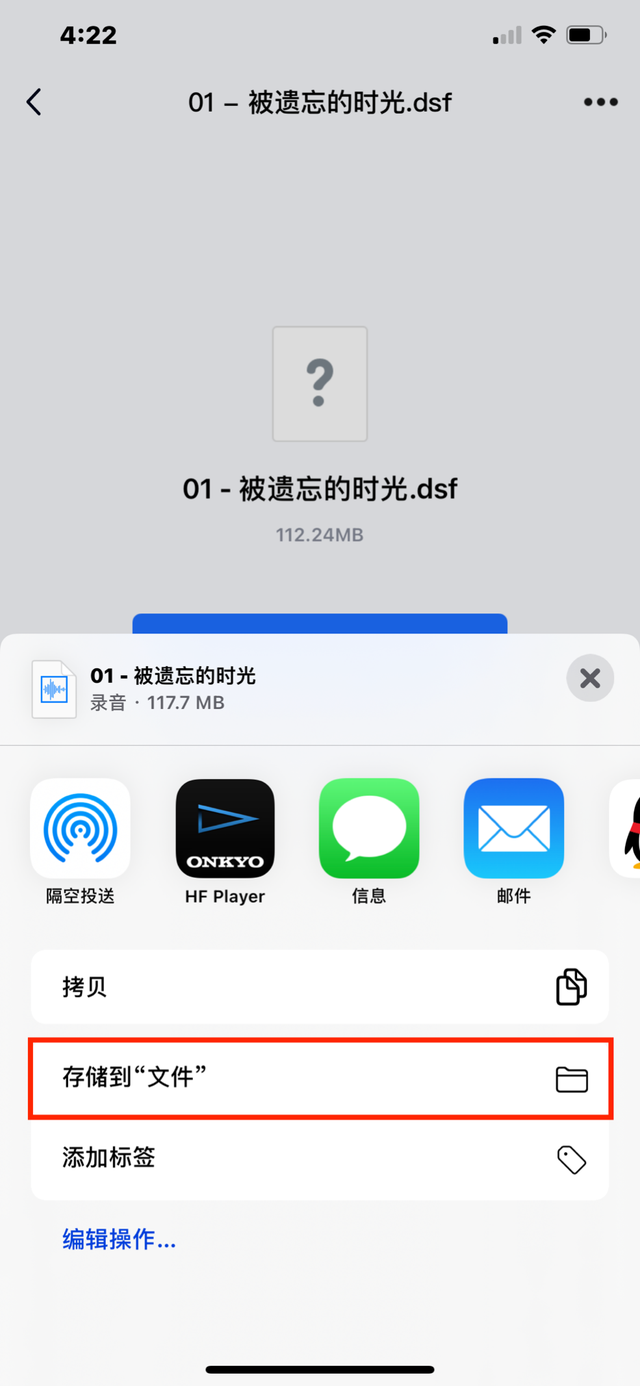Open the three-dot overflow menu

point(600,102)
